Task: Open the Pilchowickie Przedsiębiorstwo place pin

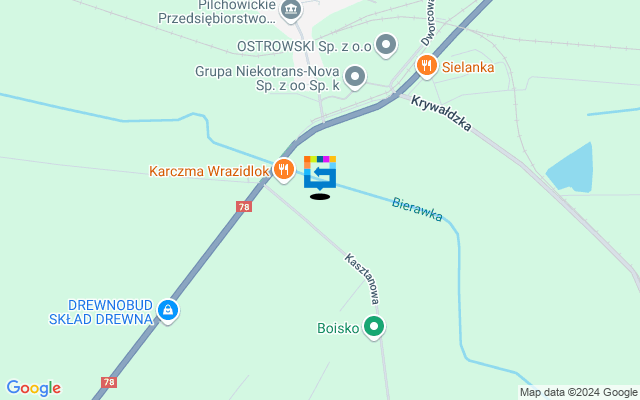Action: pos(291,10)
